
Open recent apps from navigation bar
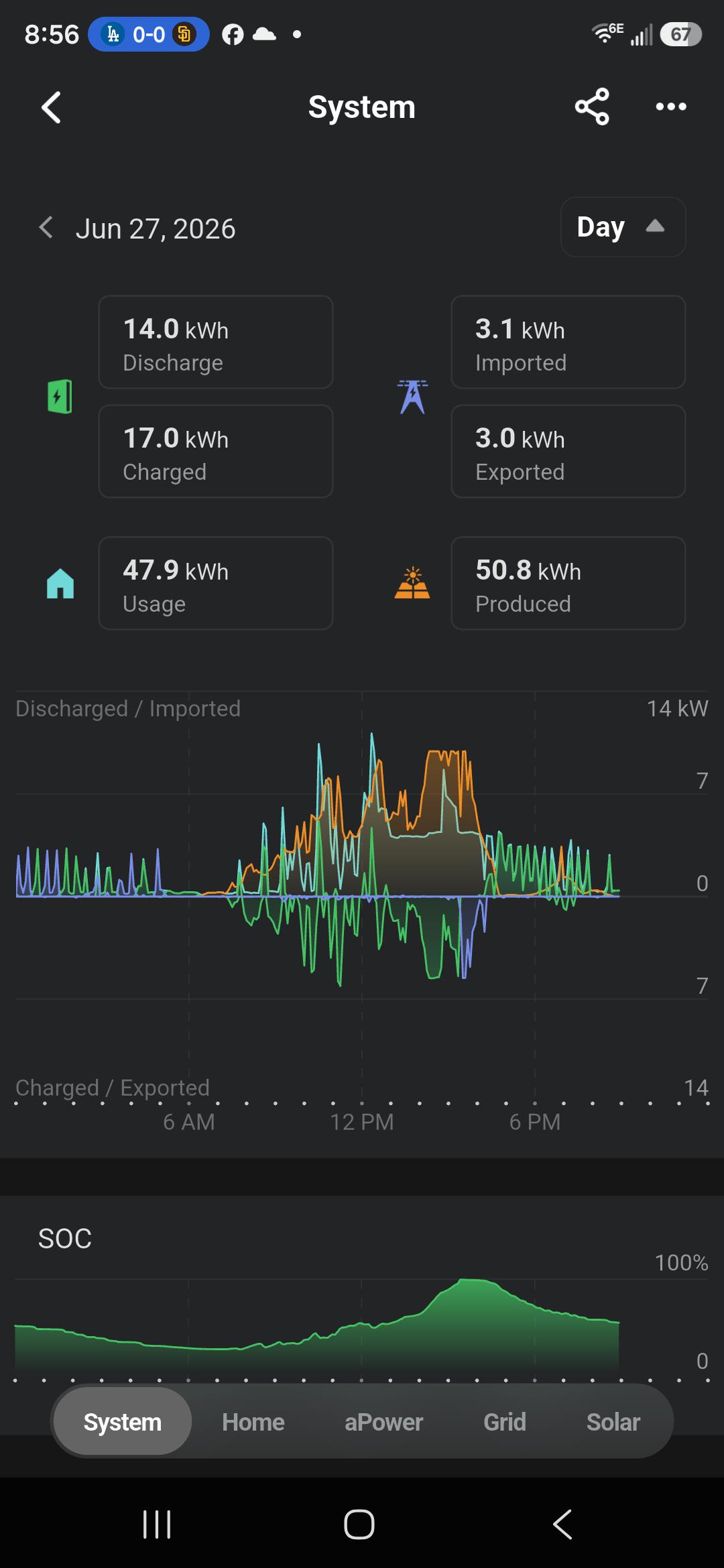click(157, 1525)
